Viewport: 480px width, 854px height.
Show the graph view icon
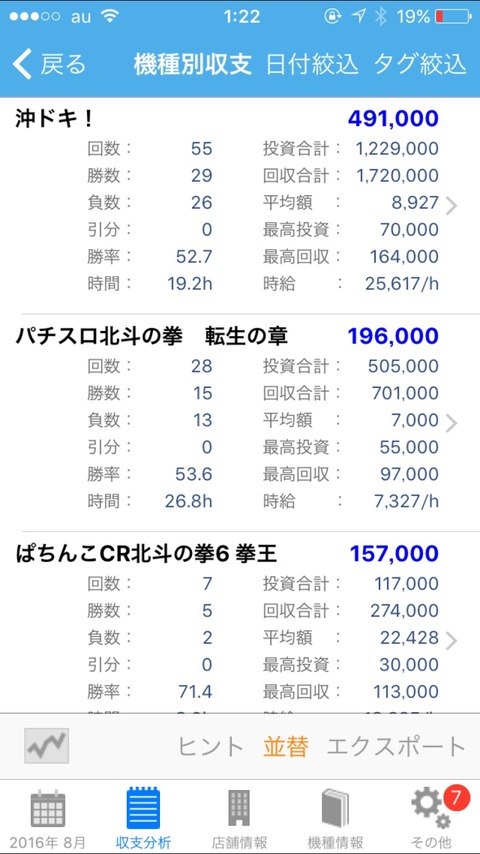(46, 746)
